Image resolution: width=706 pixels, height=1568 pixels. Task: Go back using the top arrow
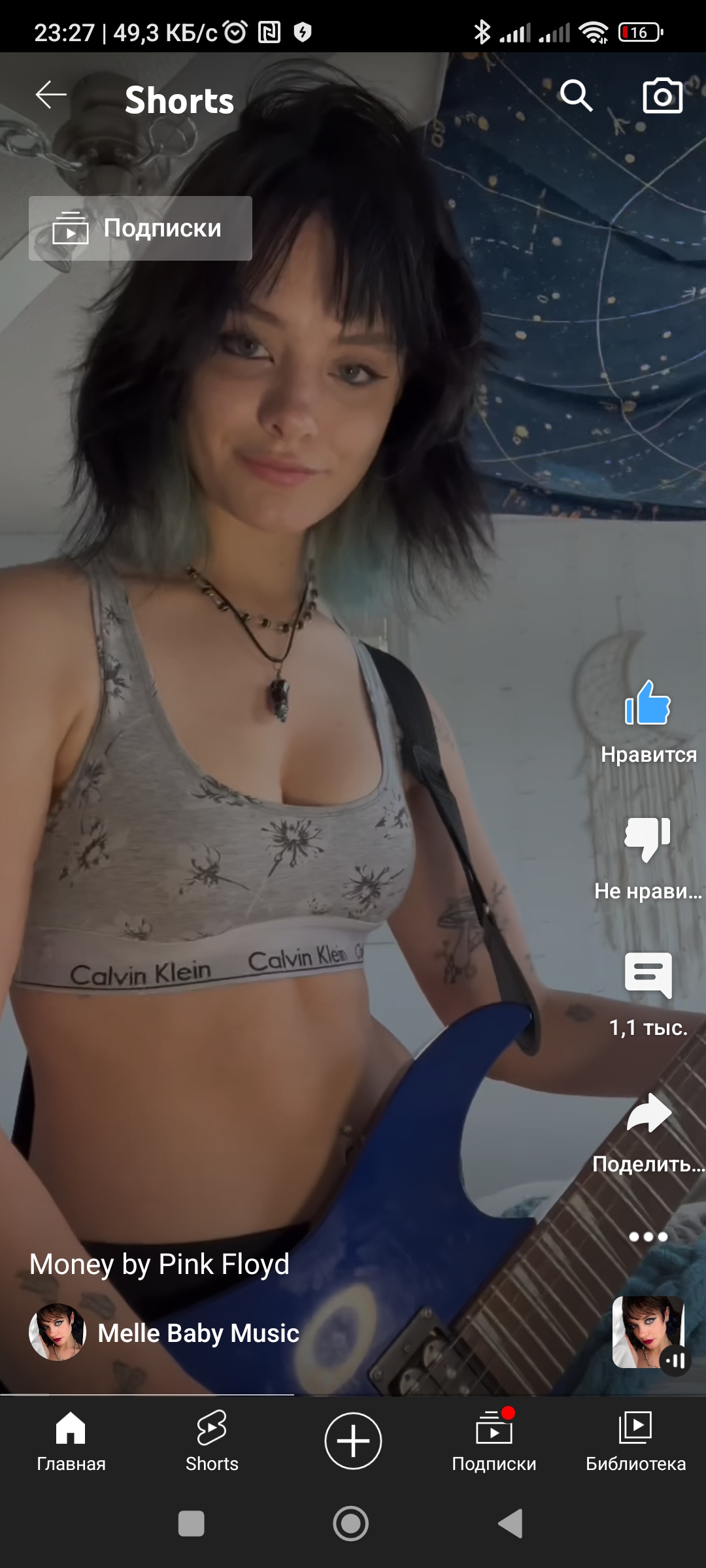[x=51, y=95]
